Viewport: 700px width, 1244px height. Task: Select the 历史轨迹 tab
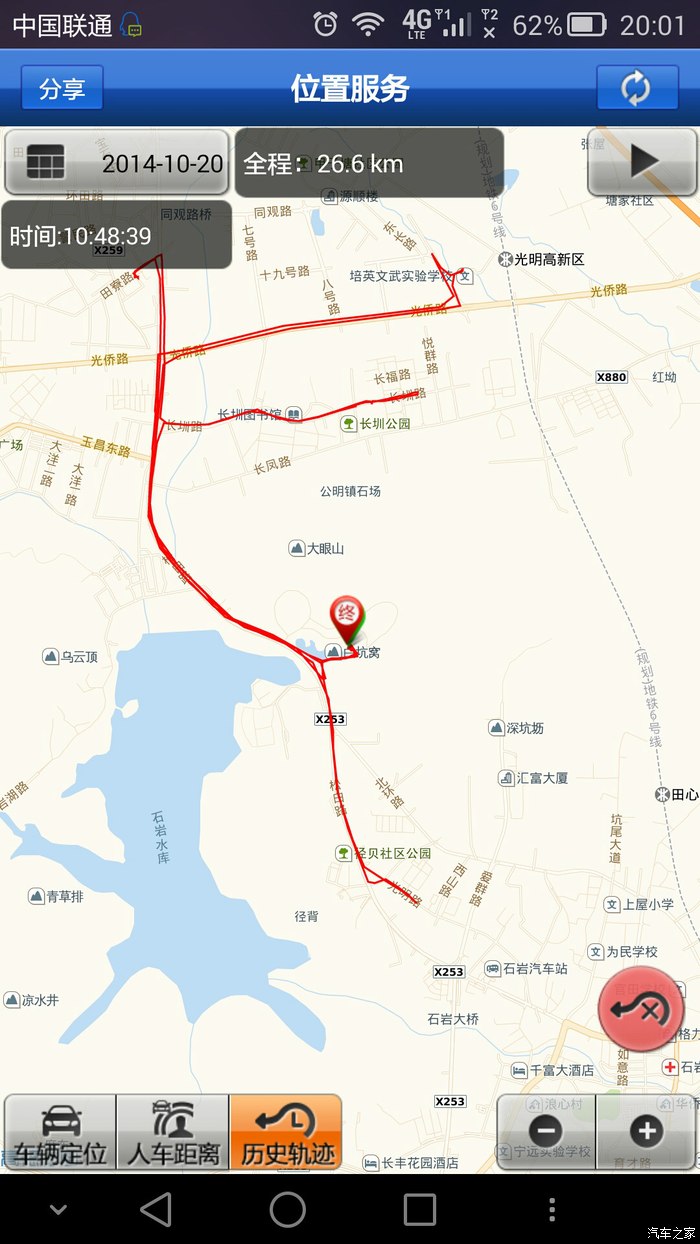286,1132
